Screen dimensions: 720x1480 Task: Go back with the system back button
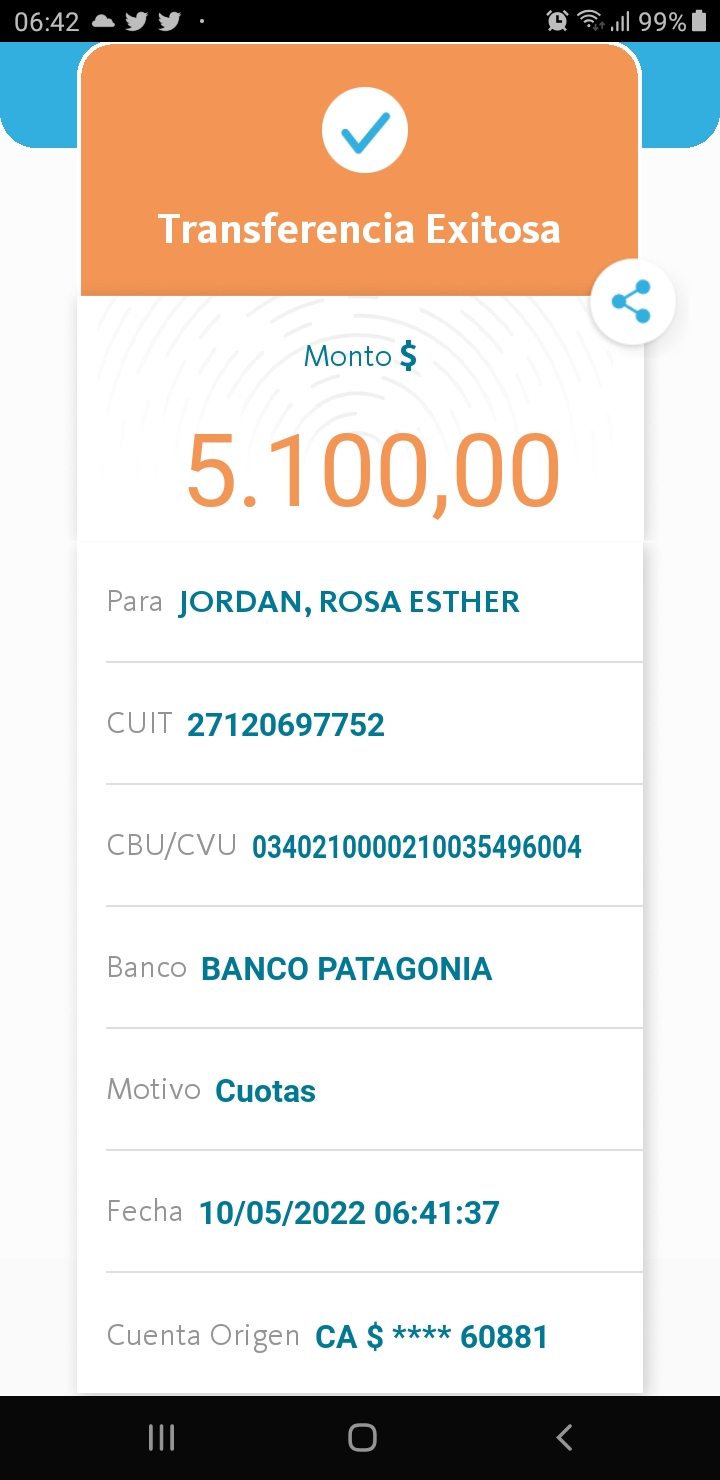coord(564,1438)
